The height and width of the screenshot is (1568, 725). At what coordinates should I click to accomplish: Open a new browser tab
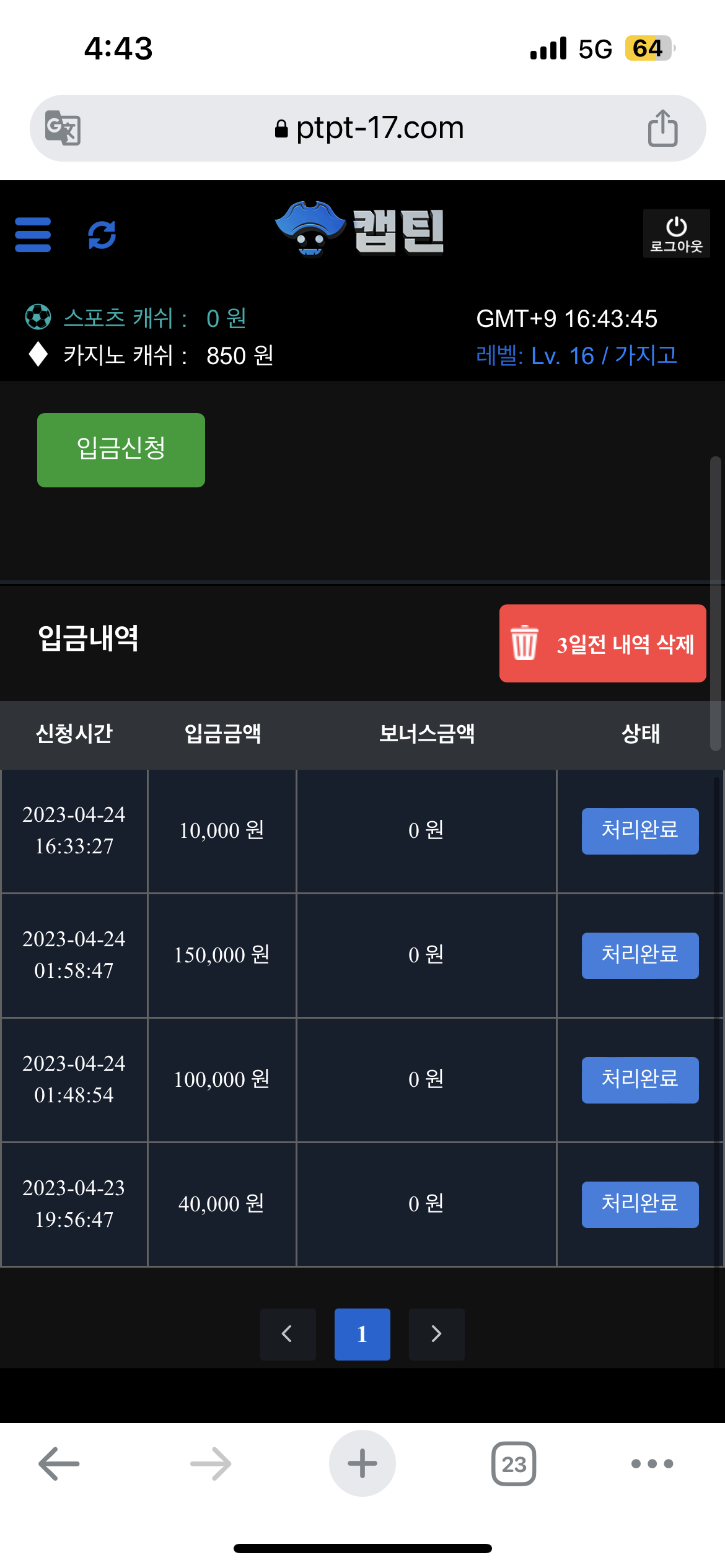(362, 1464)
